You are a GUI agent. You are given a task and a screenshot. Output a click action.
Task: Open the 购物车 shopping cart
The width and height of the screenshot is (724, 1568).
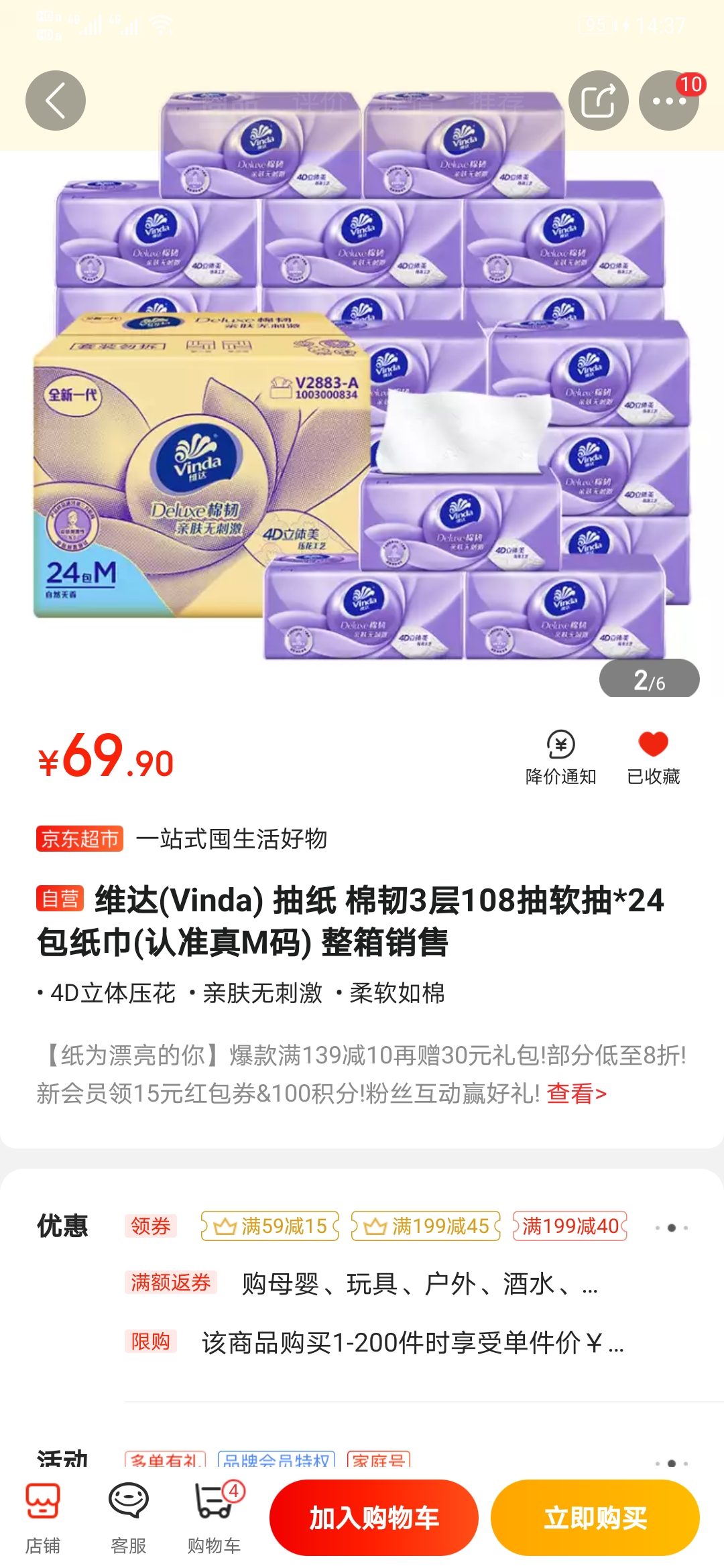tap(215, 1518)
